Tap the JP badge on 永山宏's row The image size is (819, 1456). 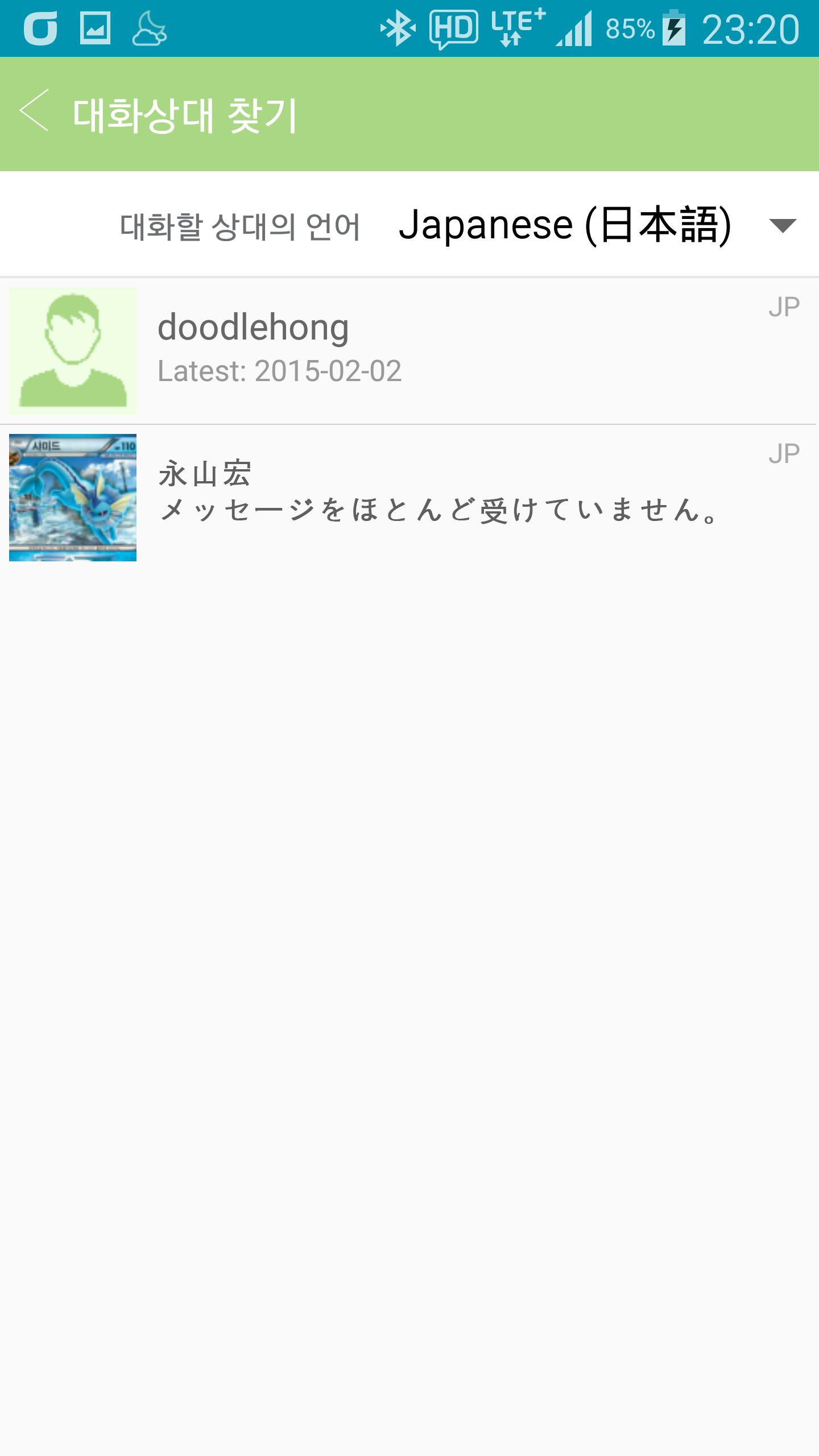(785, 455)
